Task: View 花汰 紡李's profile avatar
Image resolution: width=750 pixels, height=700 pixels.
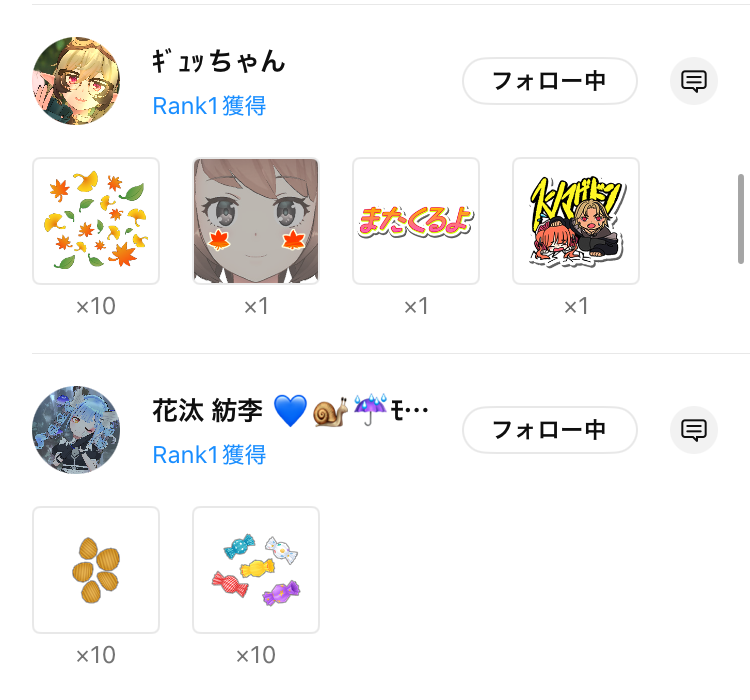Action: 77,430
